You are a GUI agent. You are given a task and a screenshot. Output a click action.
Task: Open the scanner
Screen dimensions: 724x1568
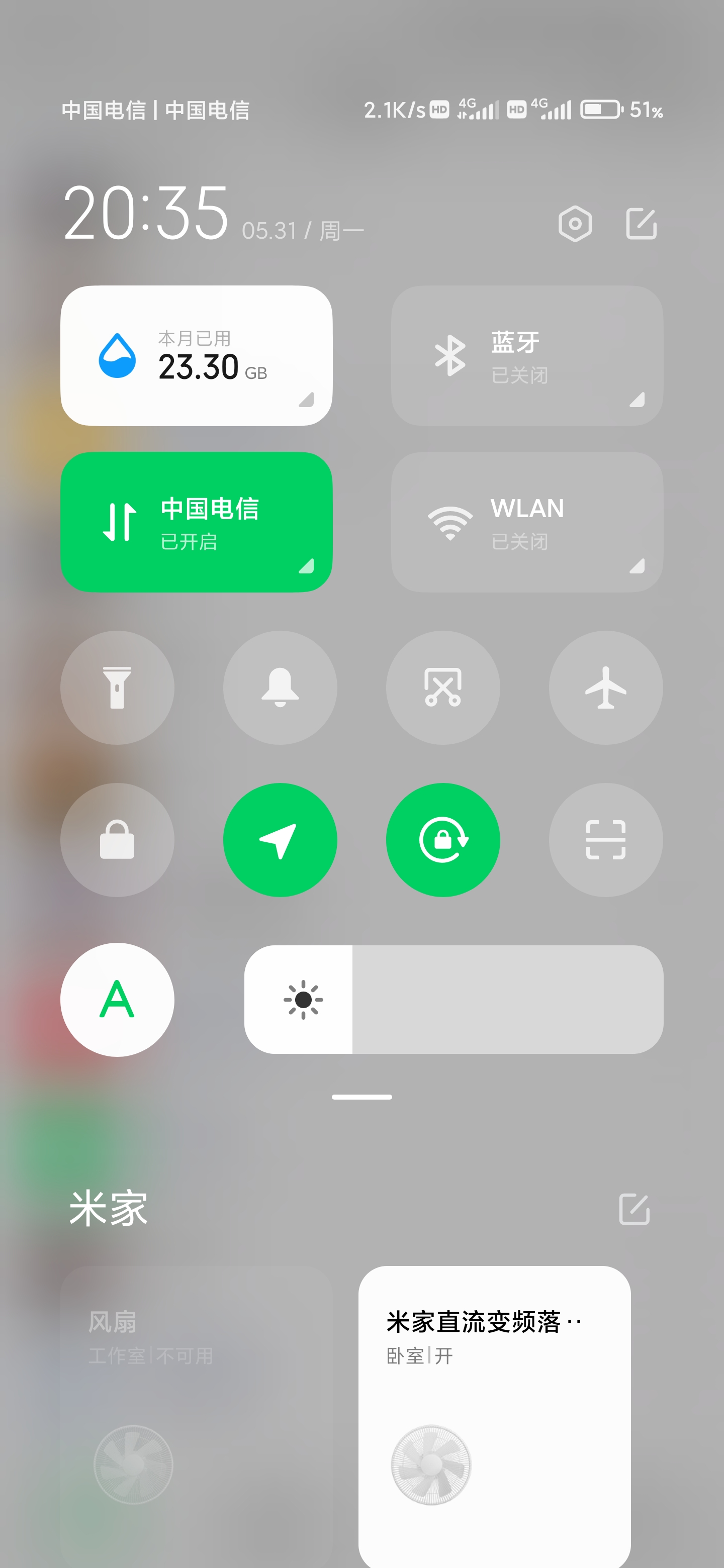click(606, 839)
